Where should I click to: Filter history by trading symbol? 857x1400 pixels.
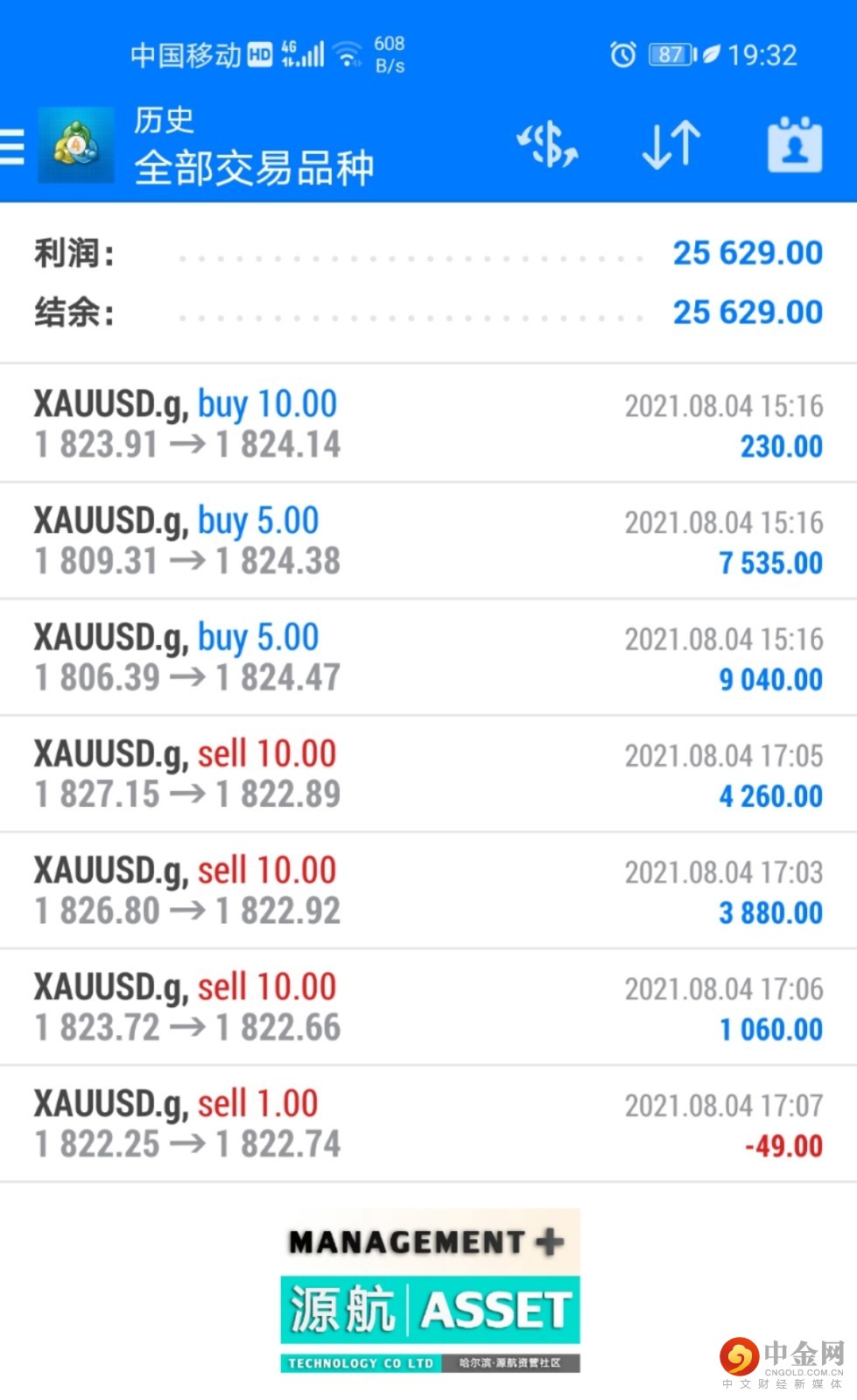coord(547,145)
